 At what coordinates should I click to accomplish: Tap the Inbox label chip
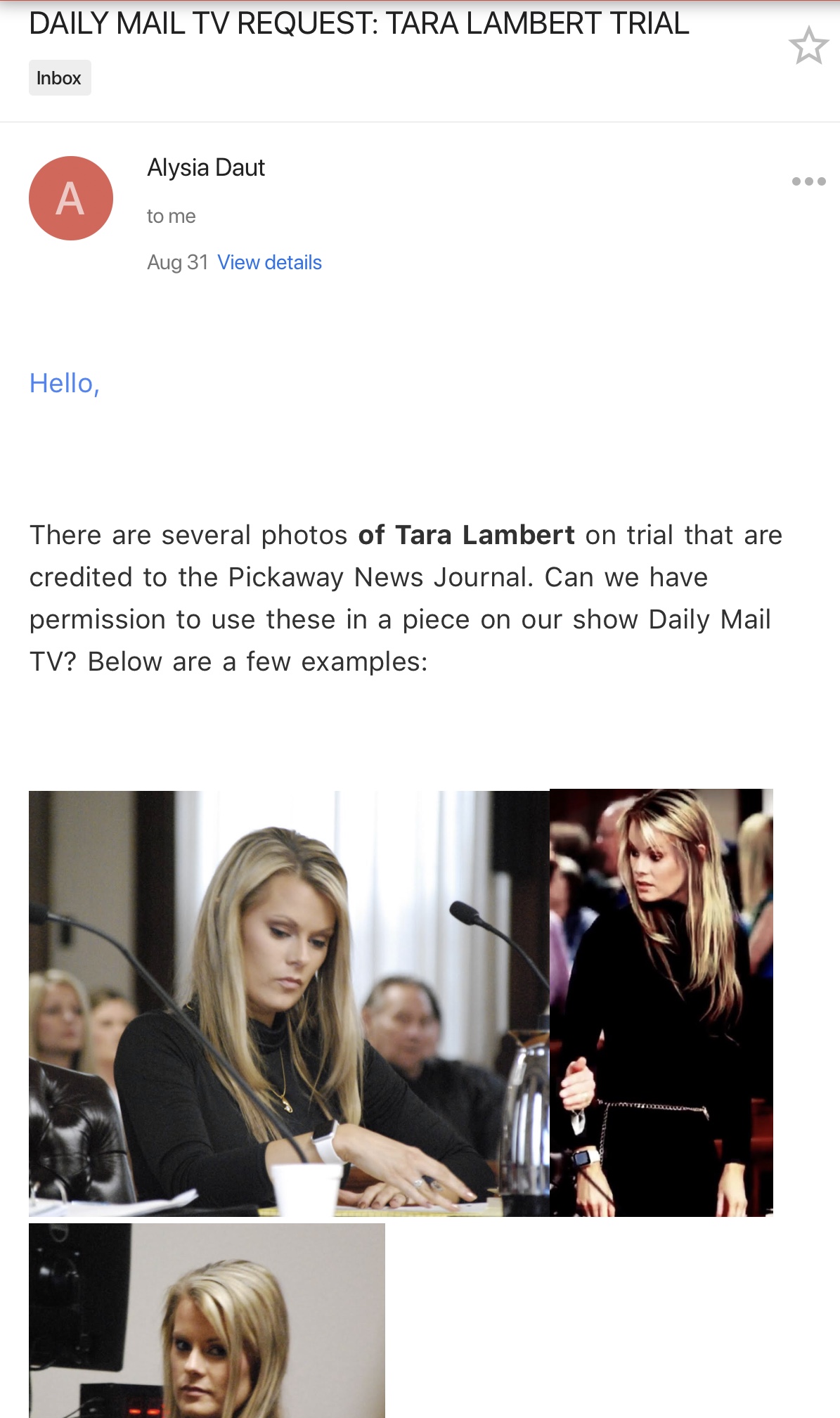point(59,78)
